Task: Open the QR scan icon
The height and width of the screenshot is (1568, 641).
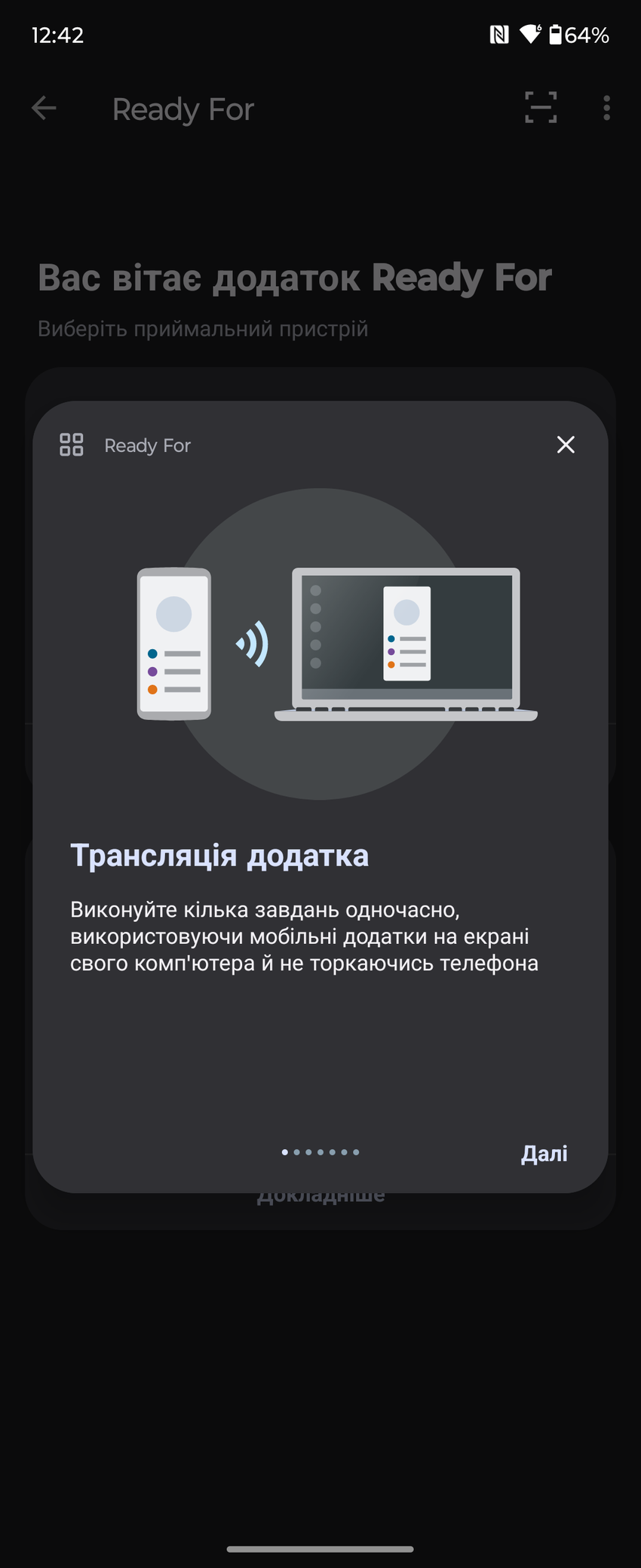Action: [x=541, y=108]
